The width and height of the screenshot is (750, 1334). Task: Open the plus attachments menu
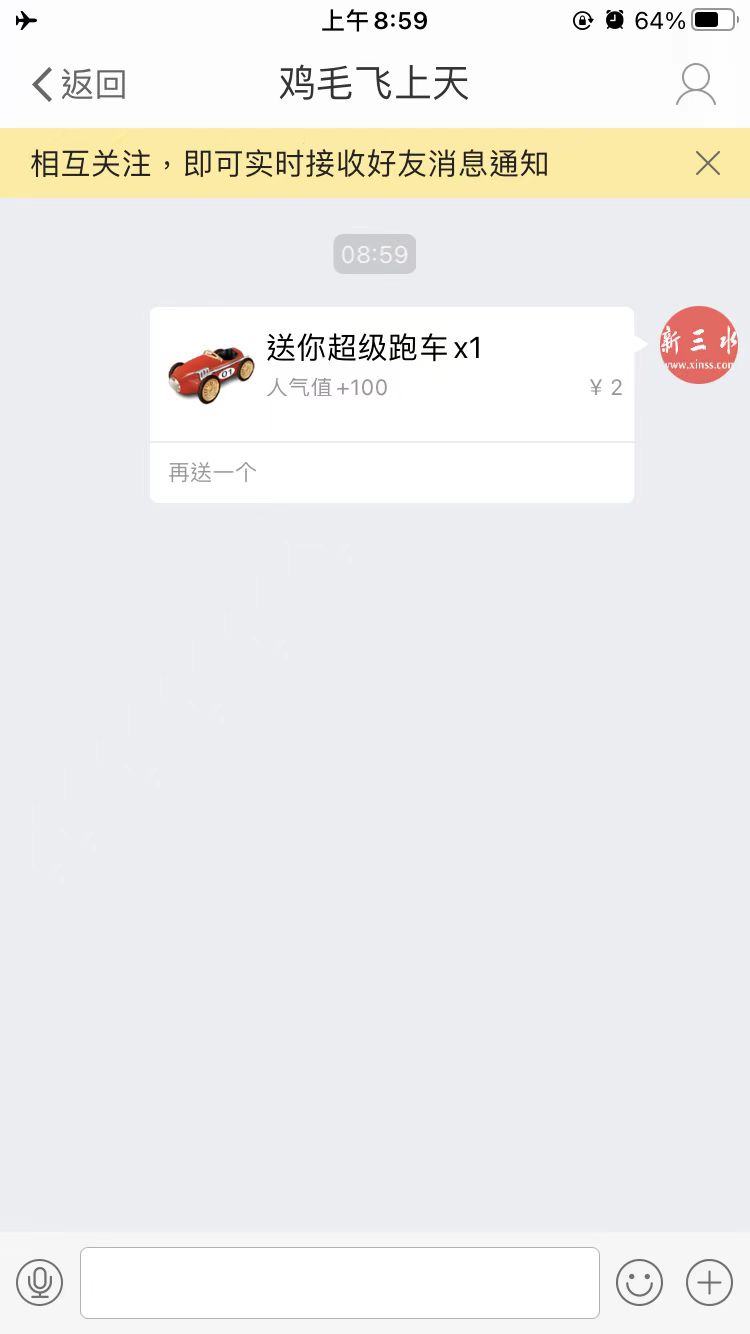click(709, 1282)
